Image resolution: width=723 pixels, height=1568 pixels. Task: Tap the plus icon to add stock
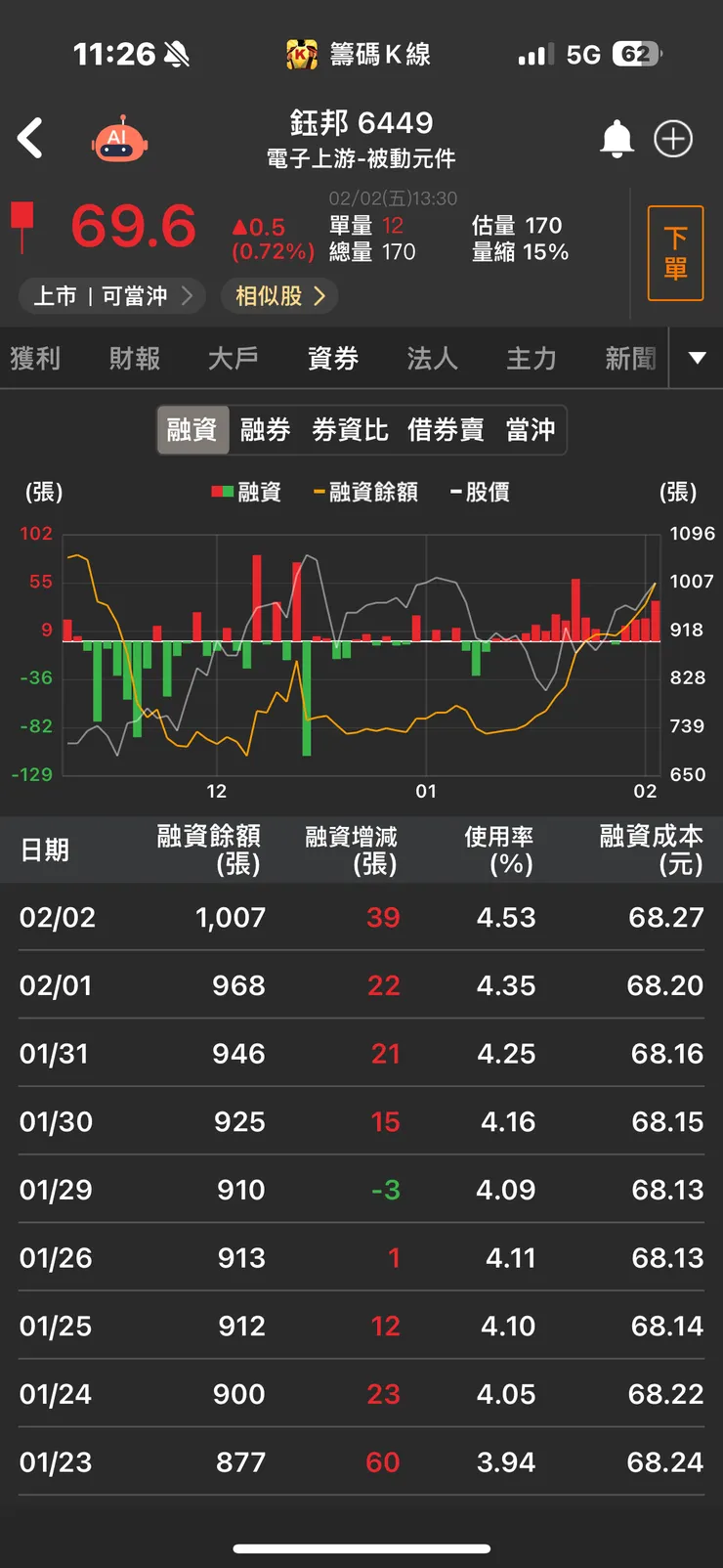click(x=671, y=138)
